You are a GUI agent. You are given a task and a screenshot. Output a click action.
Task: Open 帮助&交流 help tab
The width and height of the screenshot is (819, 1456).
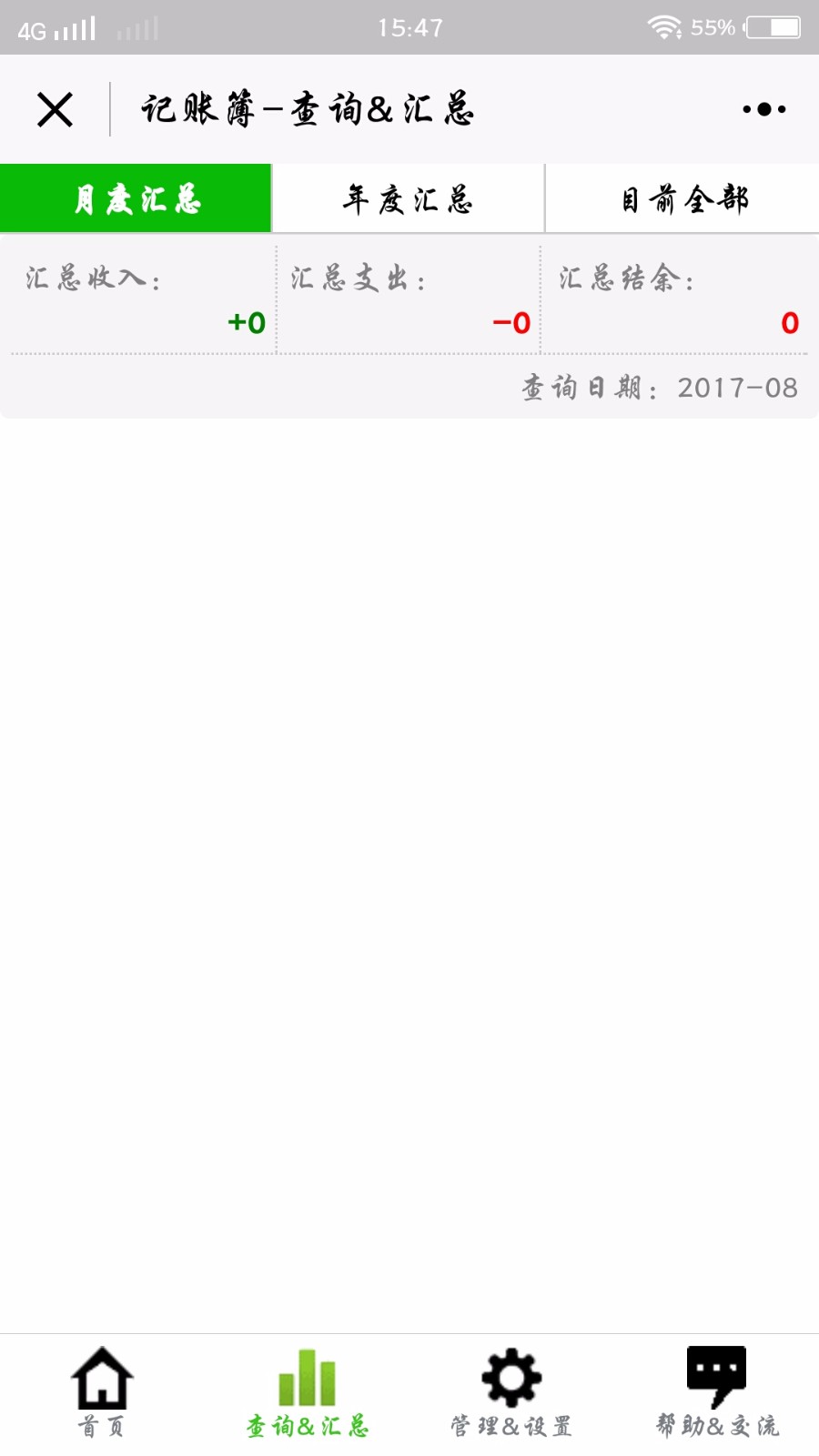pos(717,1392)
